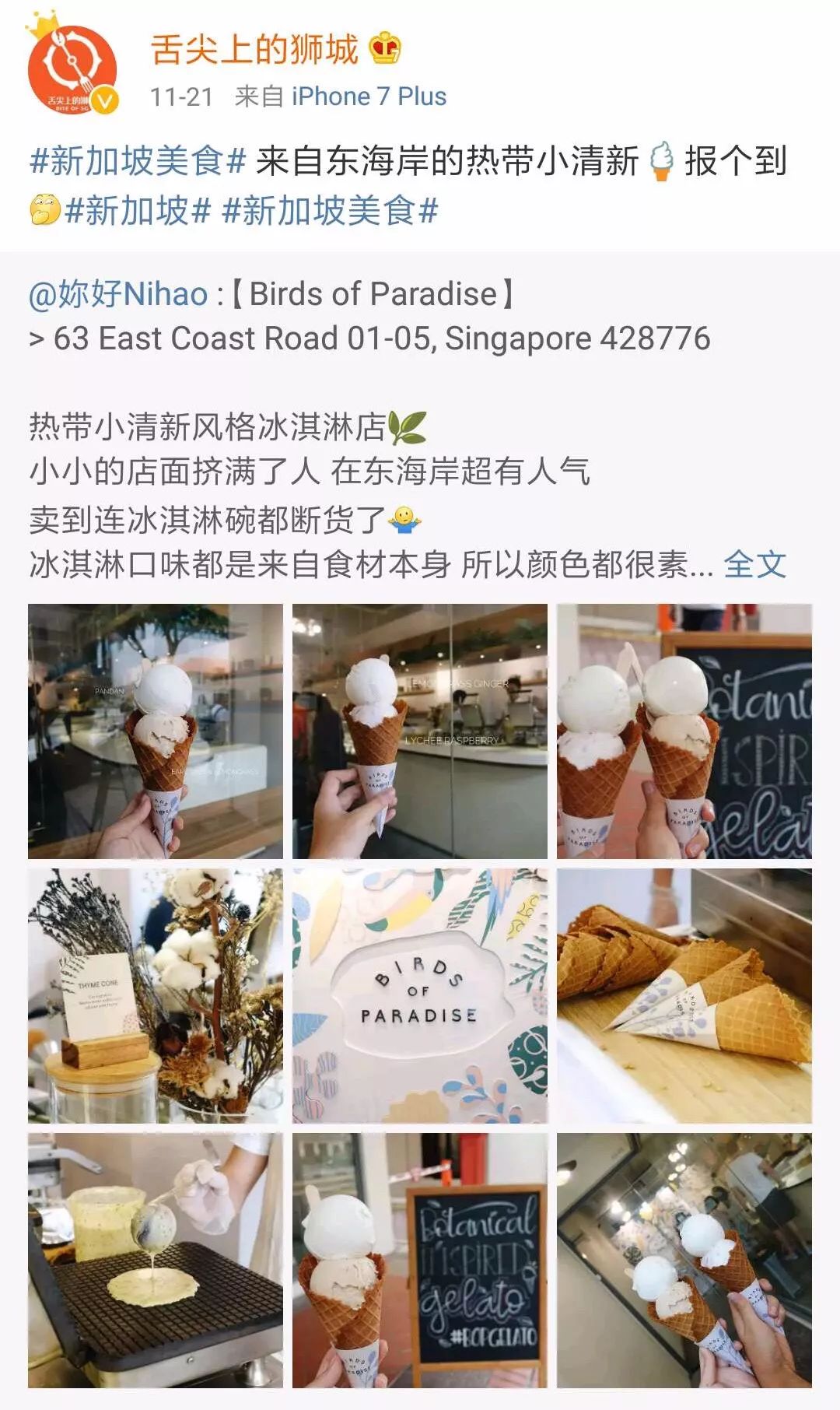
Task: Expand full text with 全文
Action: pyautogui.click(x=754, y=564)
